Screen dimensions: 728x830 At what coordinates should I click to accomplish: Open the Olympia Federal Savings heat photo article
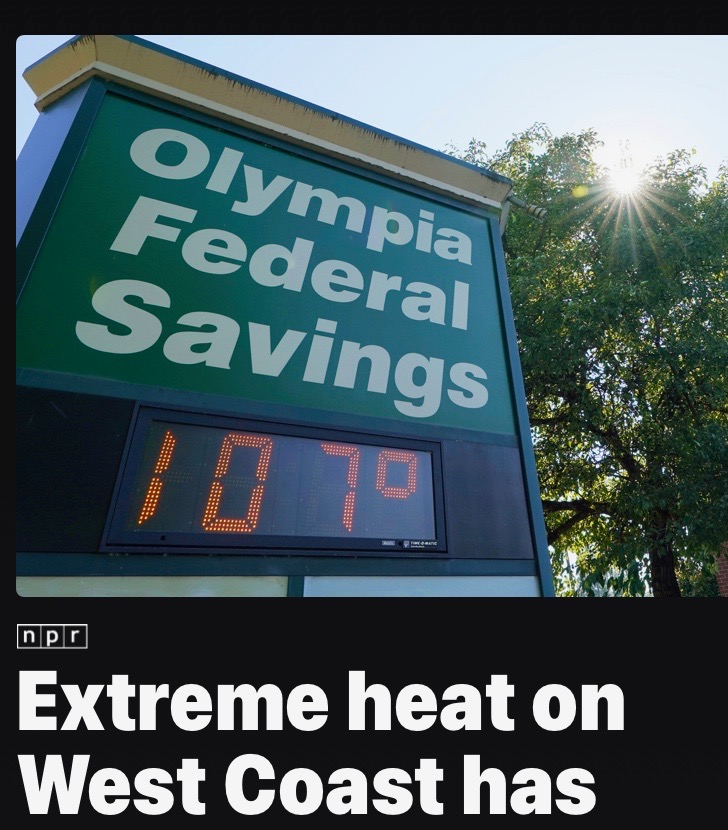(x=371, y=316)
